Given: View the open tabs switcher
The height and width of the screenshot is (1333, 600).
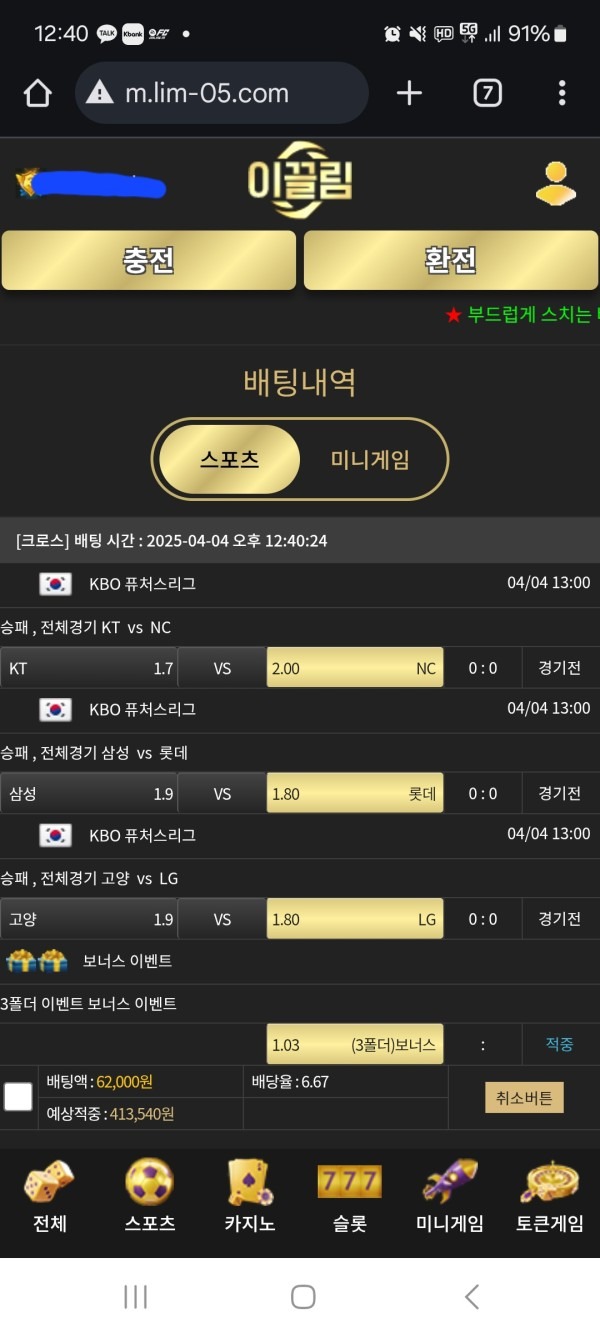Looking at the screenshot, I should [x=486, y=93].
